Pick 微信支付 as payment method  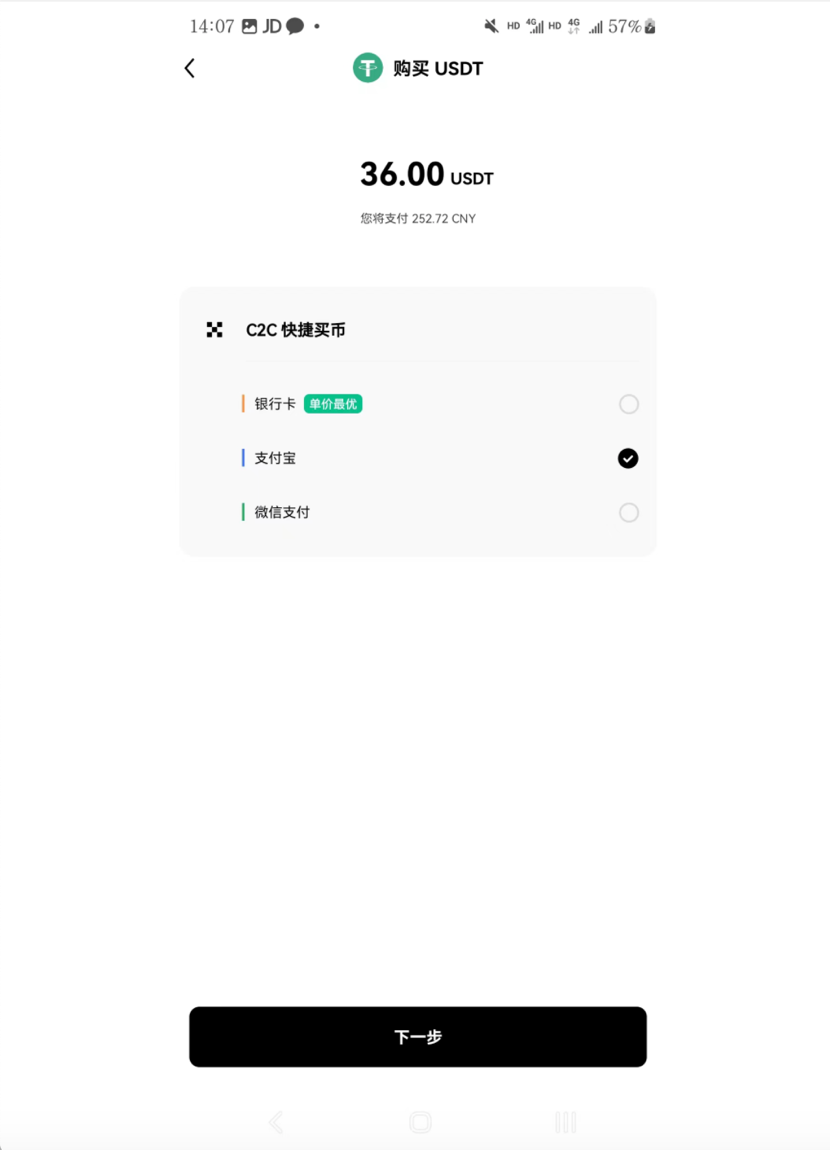point(628,512)
